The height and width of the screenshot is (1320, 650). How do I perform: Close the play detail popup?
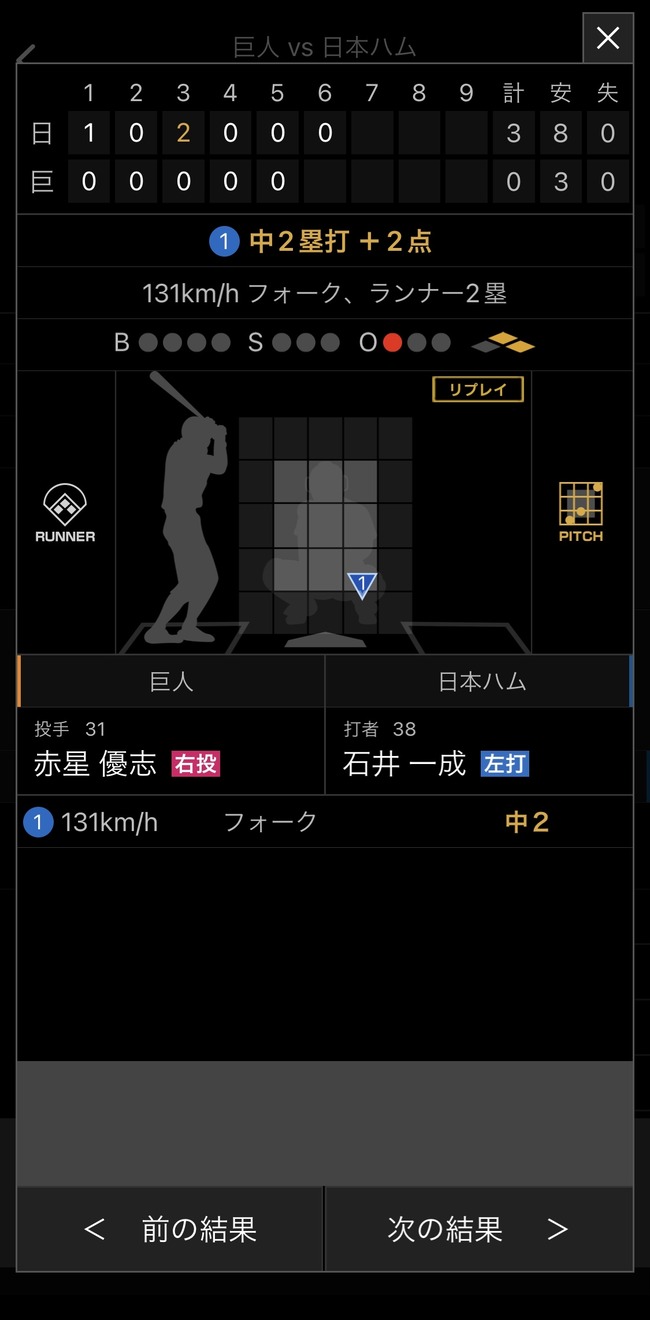click(607, 38)
